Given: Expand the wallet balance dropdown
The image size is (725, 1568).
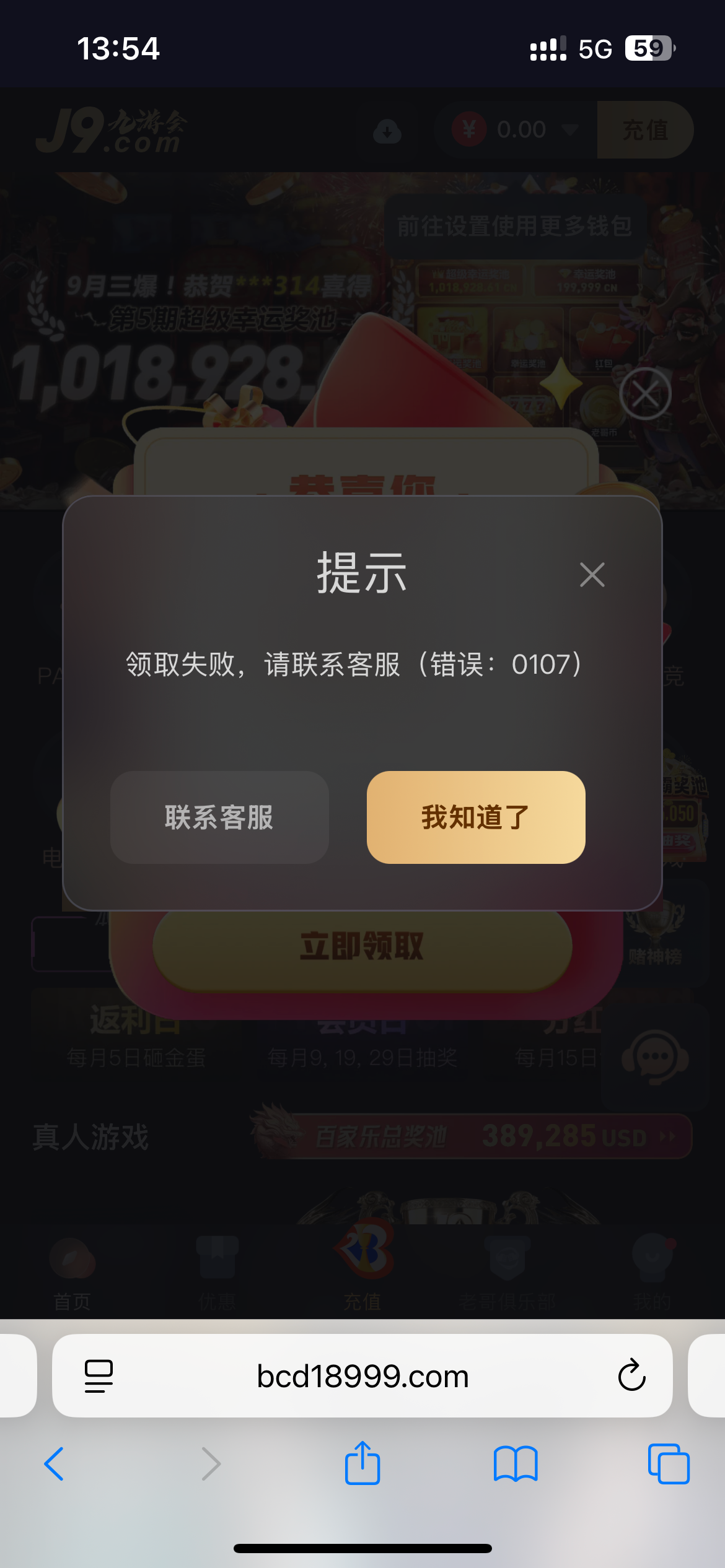Looking at the screenshot, I should tap(568, 130).
